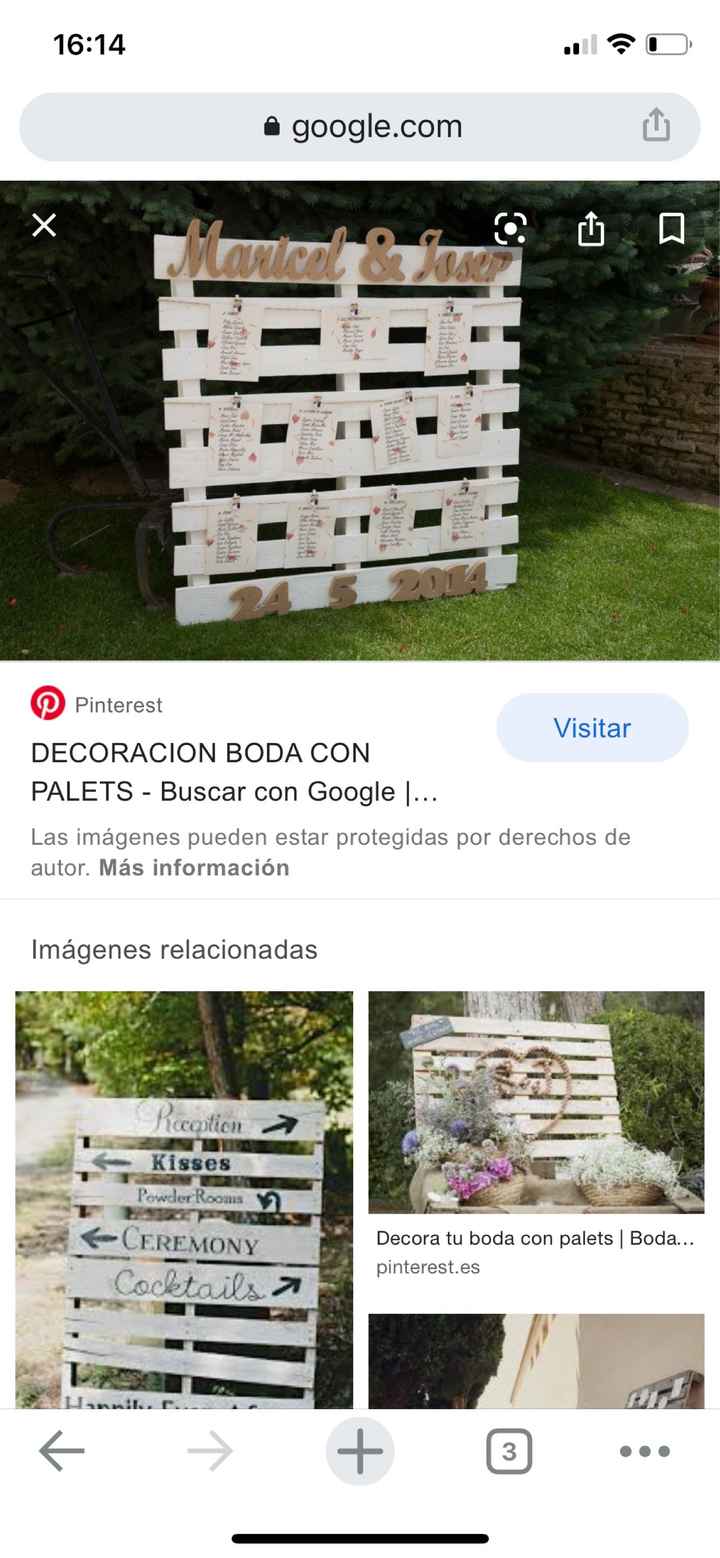
Task: Open the pinterest.es source link
Action: 430,1267
